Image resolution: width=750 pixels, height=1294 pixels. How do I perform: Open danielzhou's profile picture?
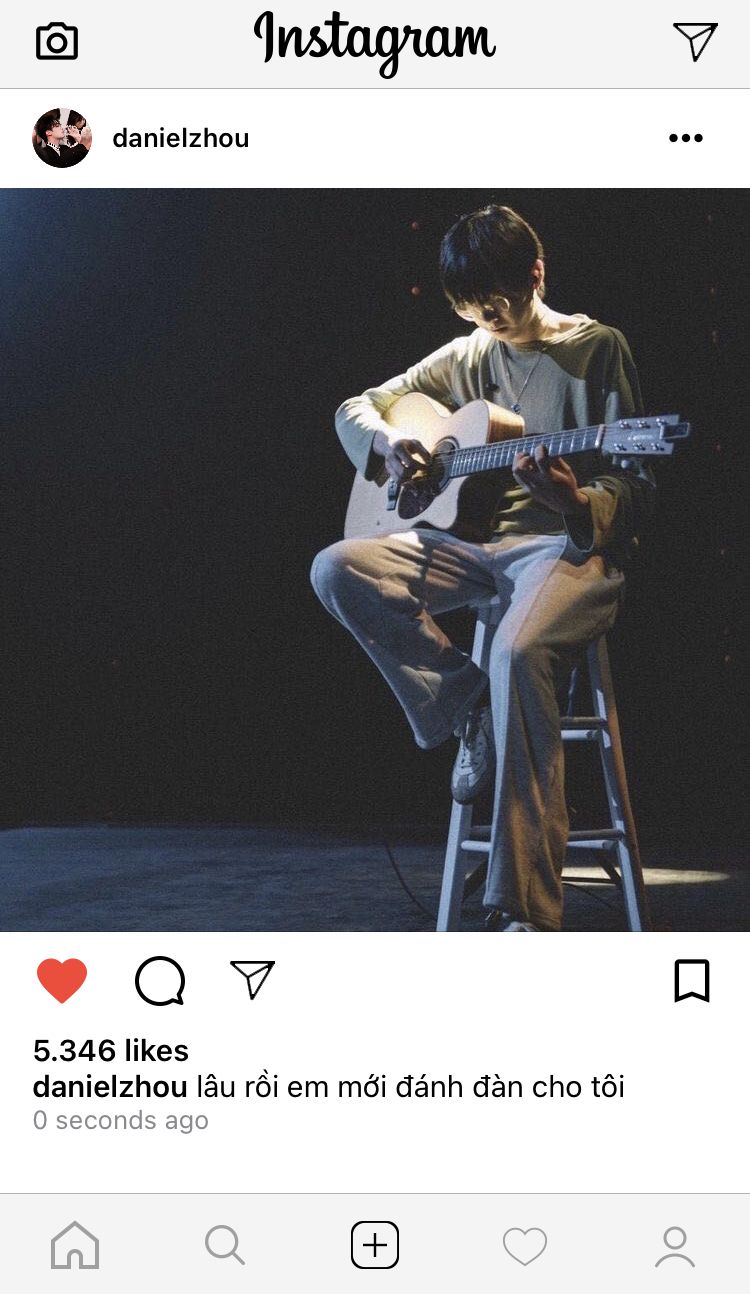click(x=62, y=138)
